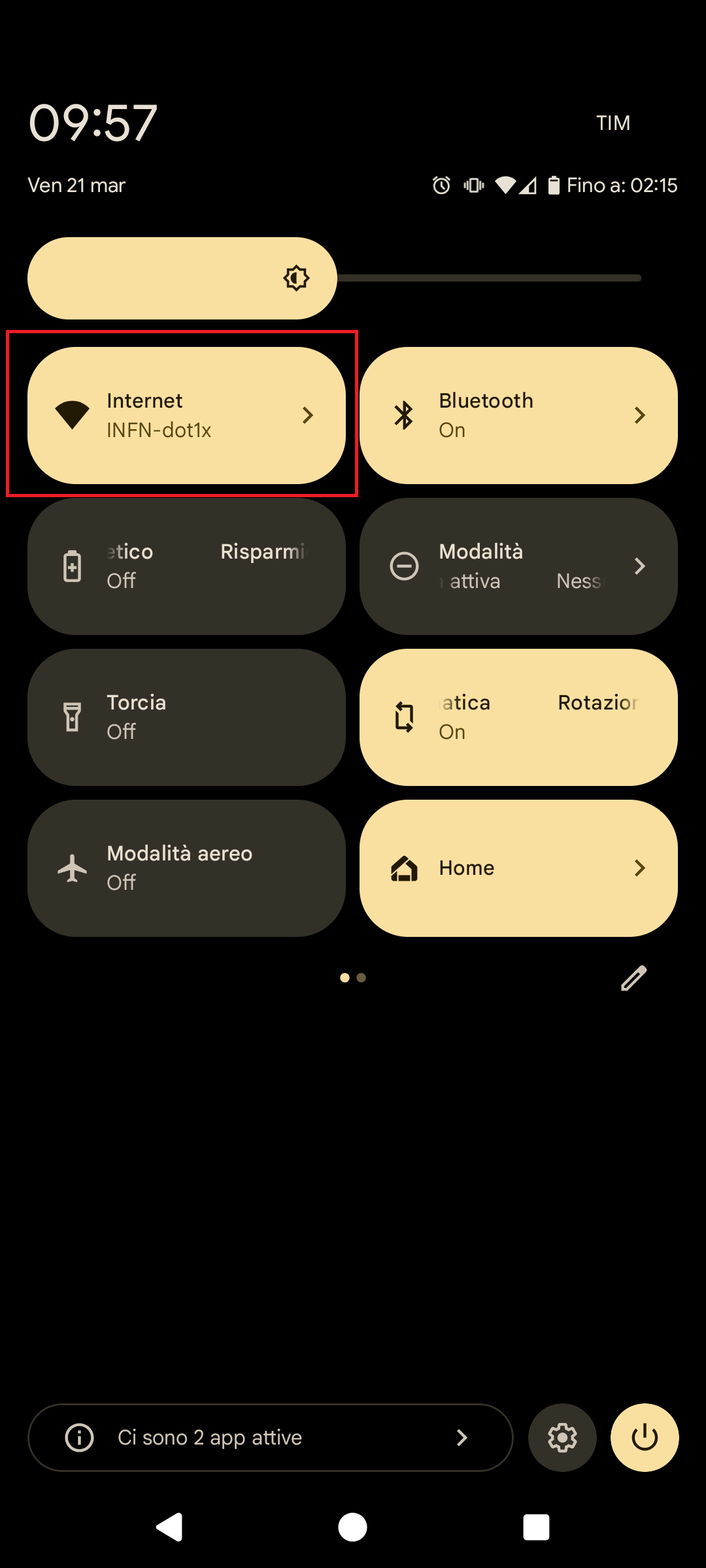Open the Do Not Disturb Modalità tile
Viewport: 706px width, 1568px height.
tap(518, 566)
